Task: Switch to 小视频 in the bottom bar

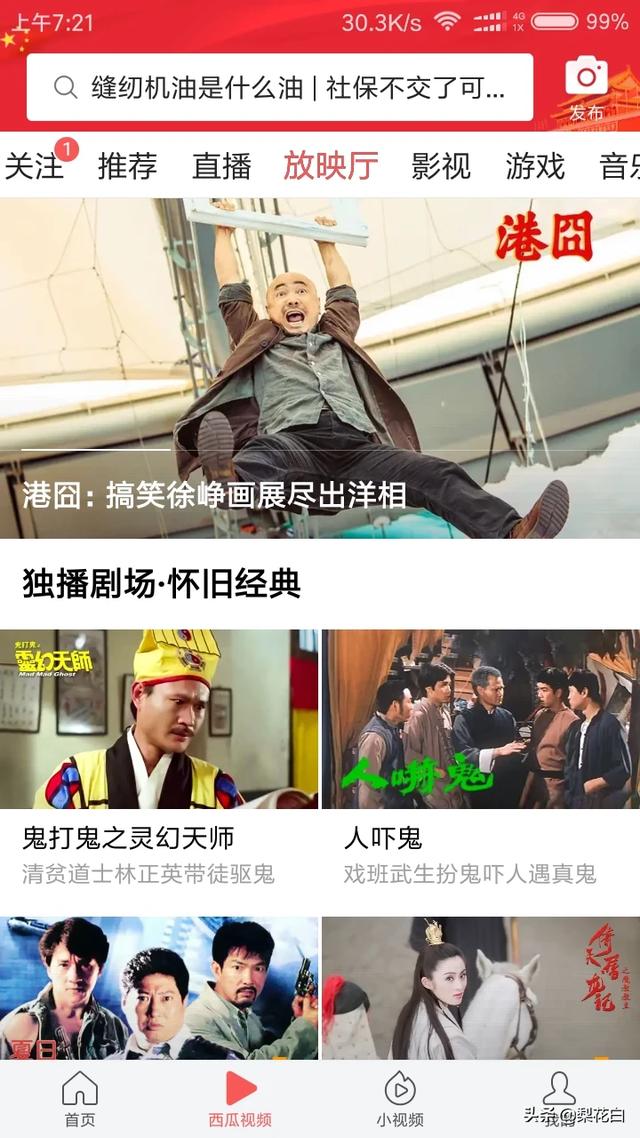Action: tap(400, 1099)
